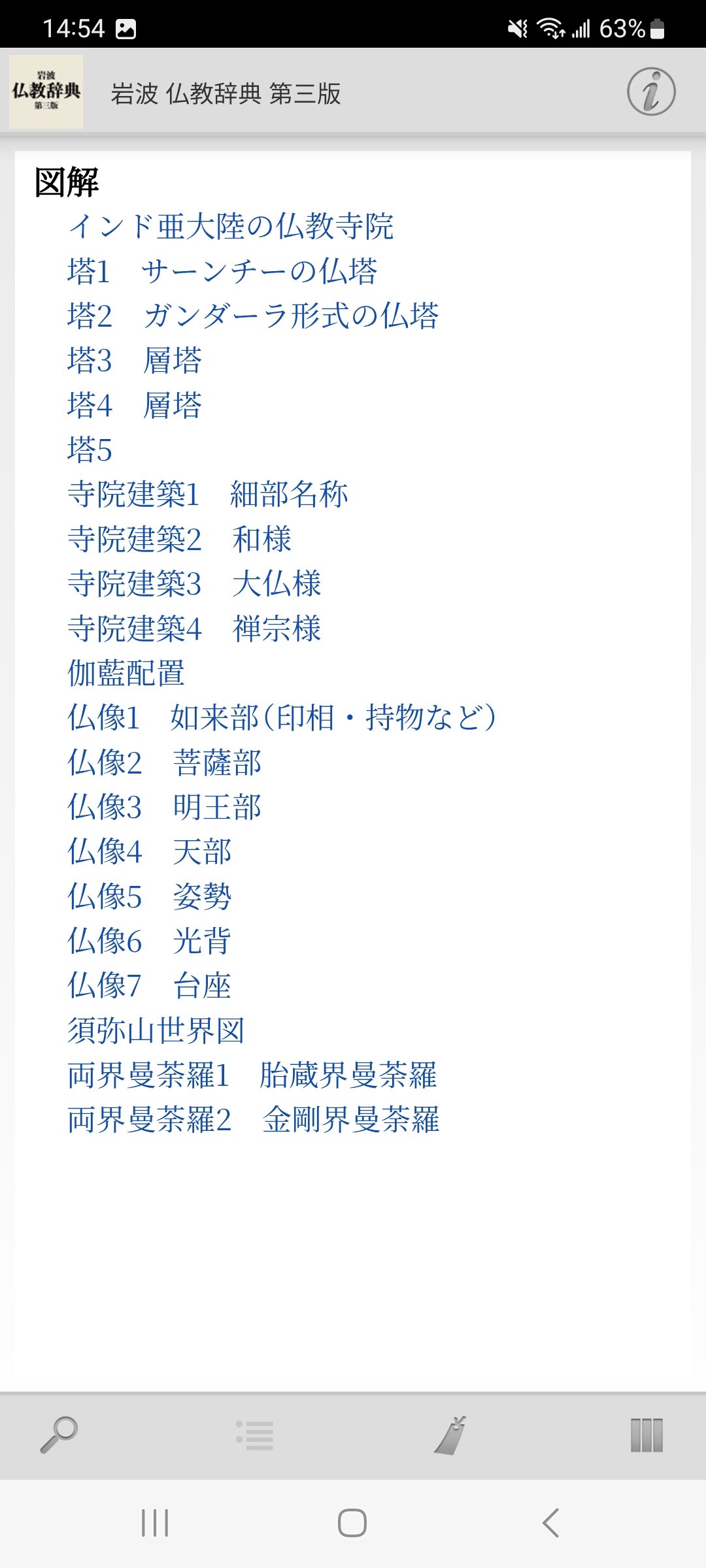Image resolution: width=706 pixels, height=1568 pixels.
Task: Open the 伽藍配置 link
Action: [x=126, y=674]
